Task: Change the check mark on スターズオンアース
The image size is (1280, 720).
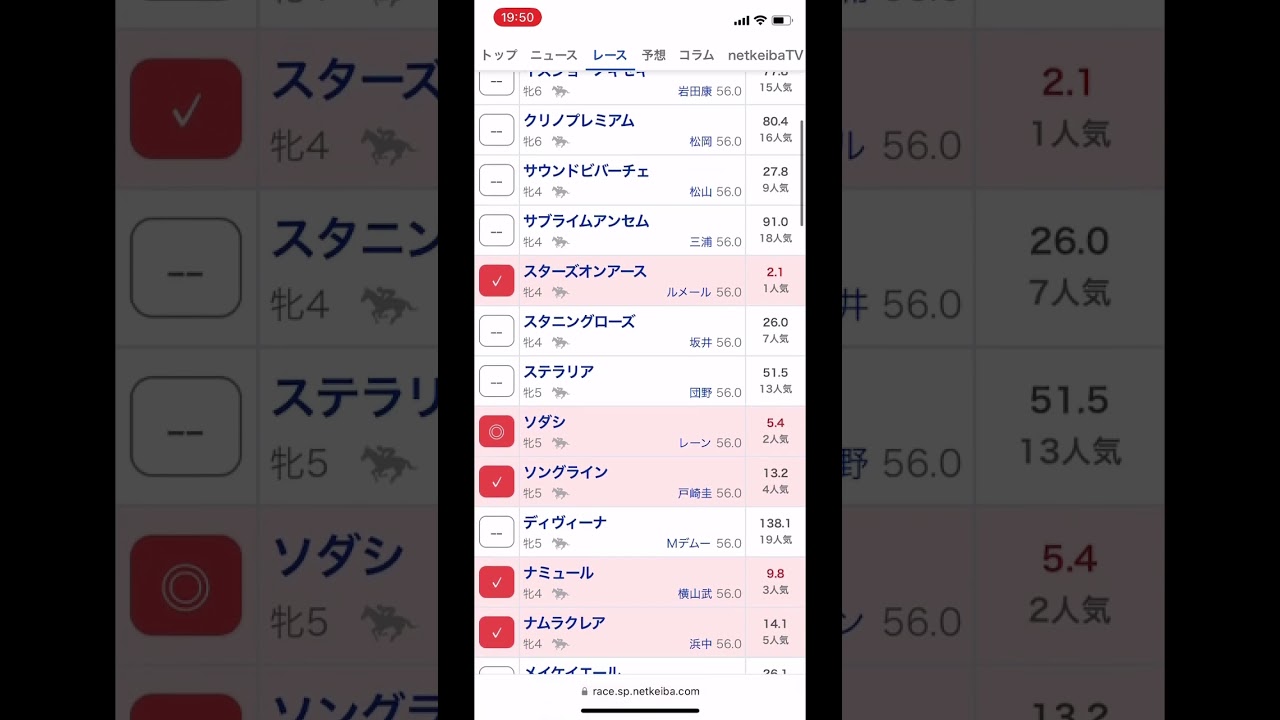Action: coord(496,281)
